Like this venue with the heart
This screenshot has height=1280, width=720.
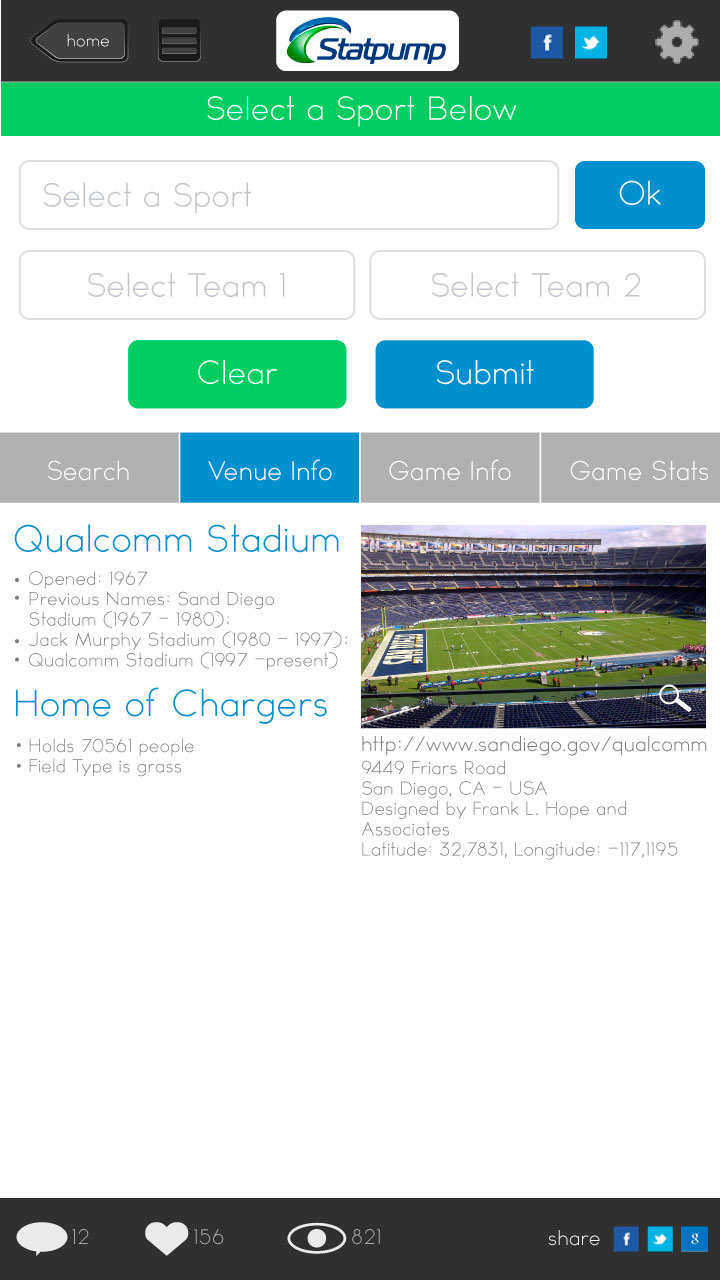166,1238
